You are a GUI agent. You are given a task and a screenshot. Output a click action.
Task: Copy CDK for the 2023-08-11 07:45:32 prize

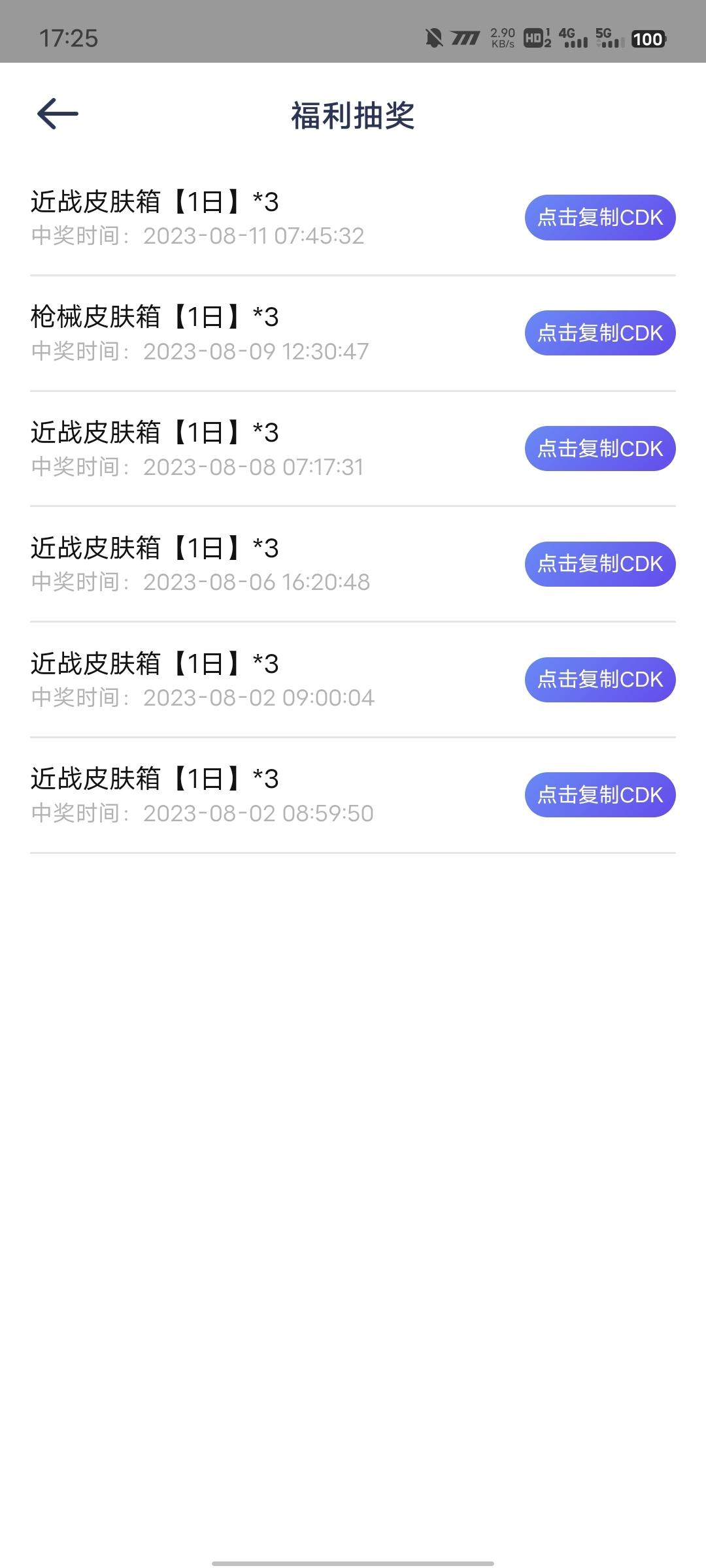[600, 218]
